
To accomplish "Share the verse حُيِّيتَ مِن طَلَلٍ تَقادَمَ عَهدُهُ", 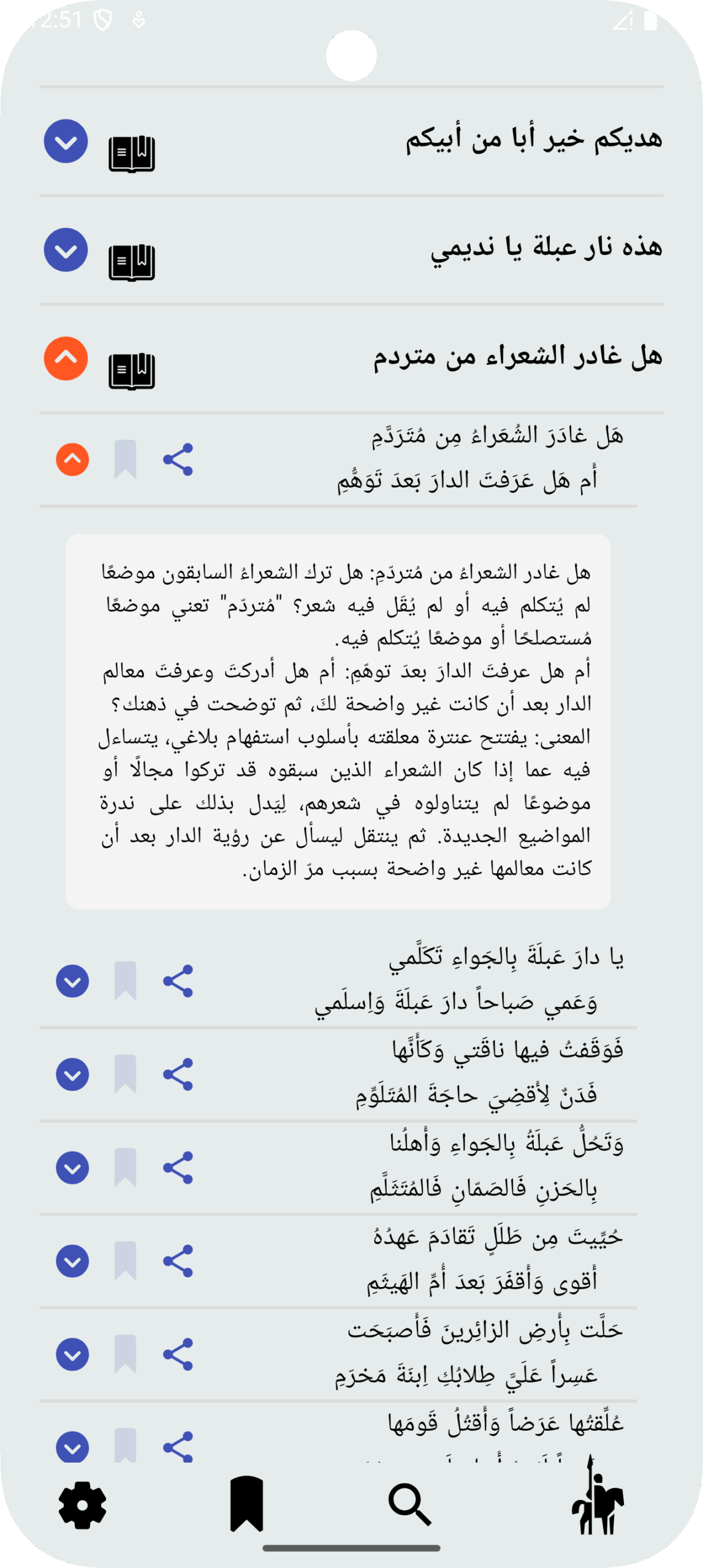I will pos(178,1261).
